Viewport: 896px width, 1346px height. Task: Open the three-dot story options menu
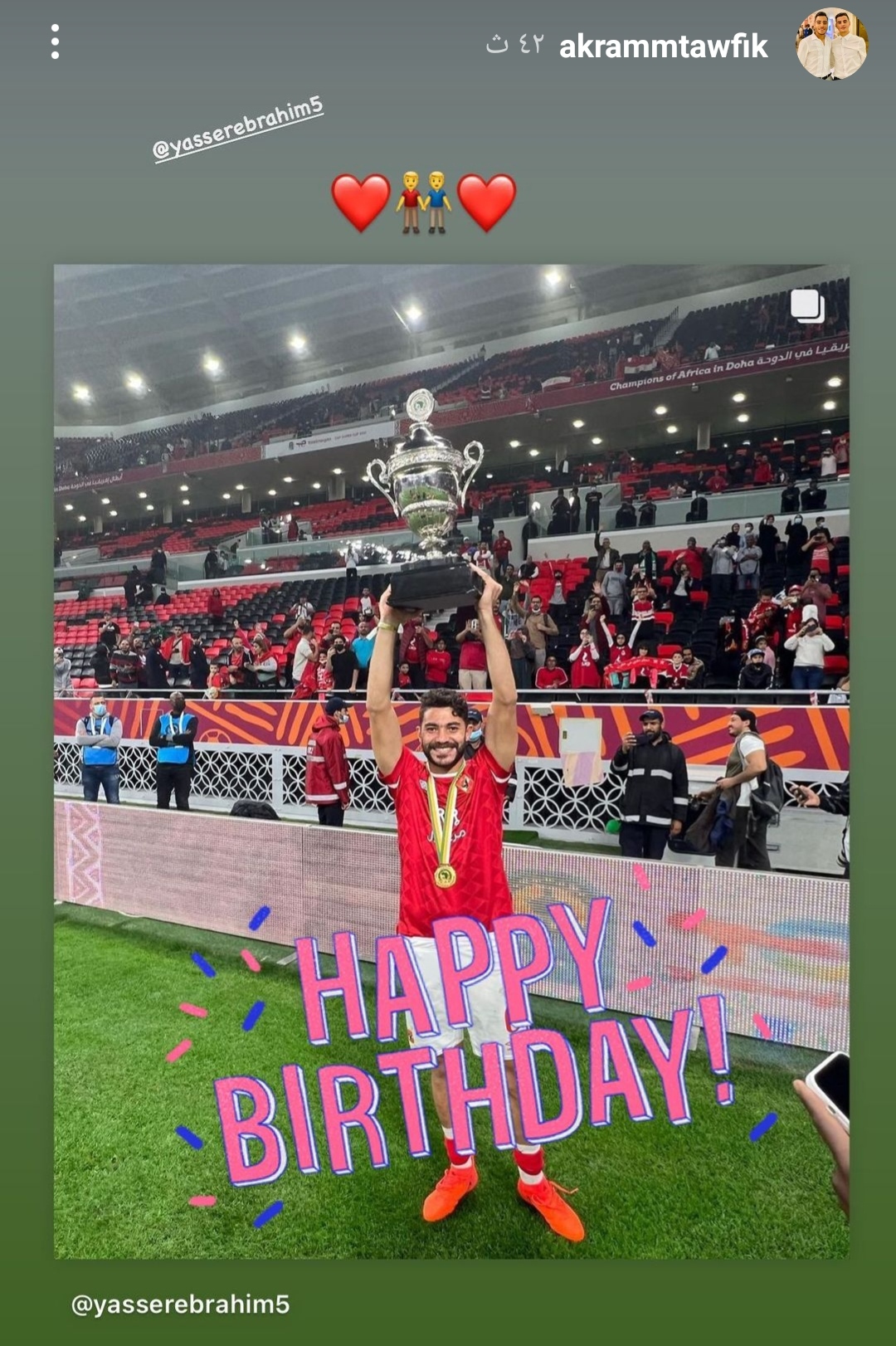tap(55, 41)
